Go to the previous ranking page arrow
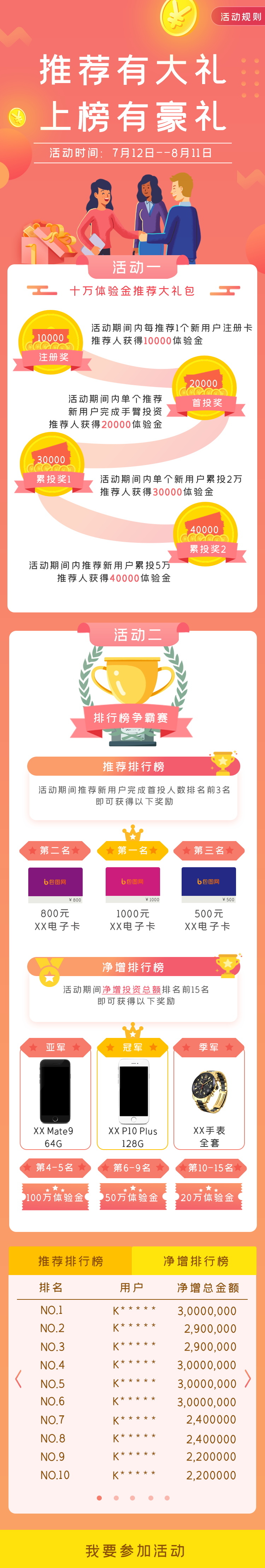 (x=18, y=1379)
